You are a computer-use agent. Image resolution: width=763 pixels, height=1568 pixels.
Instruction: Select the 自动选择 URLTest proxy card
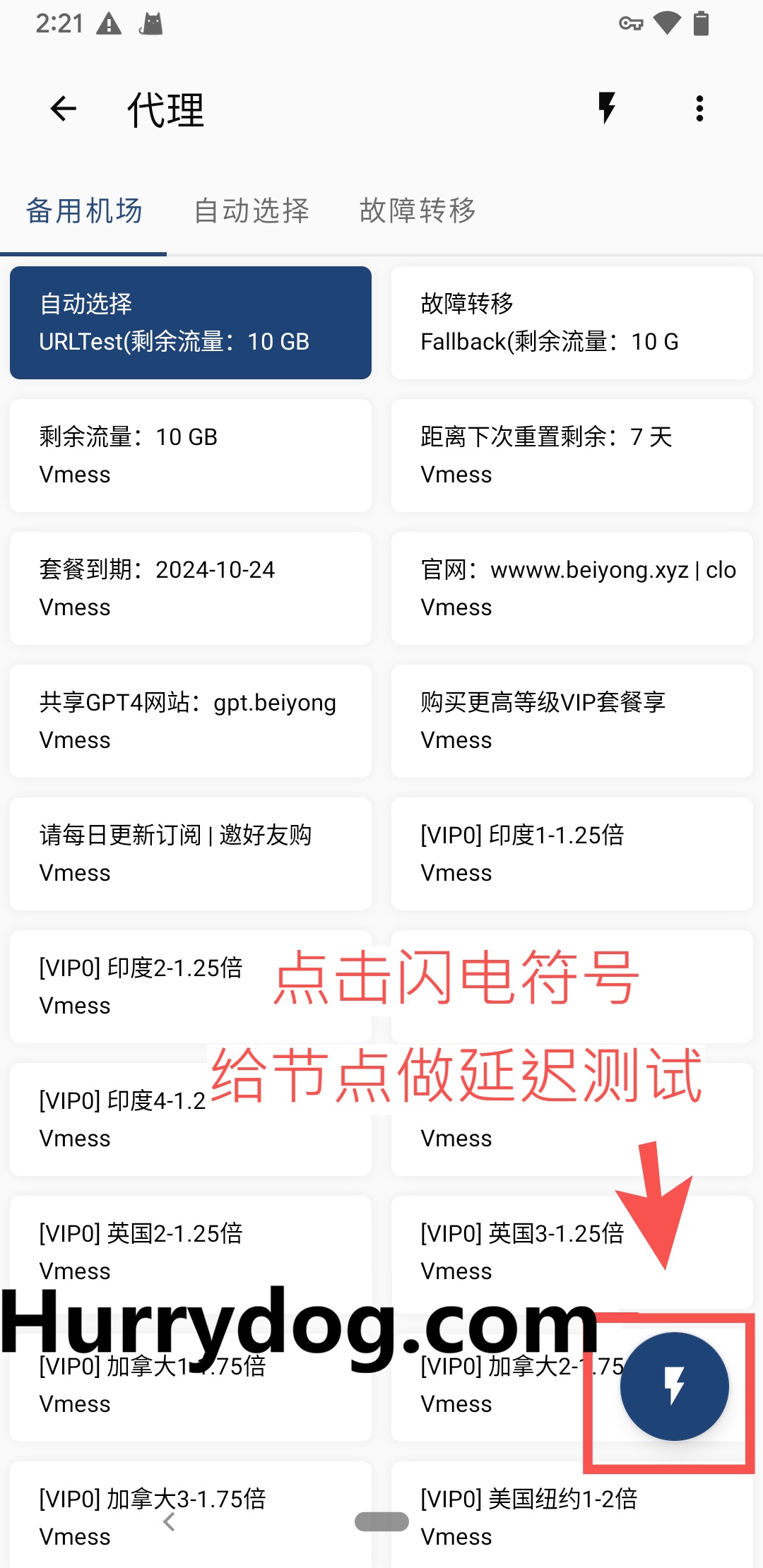191,323
